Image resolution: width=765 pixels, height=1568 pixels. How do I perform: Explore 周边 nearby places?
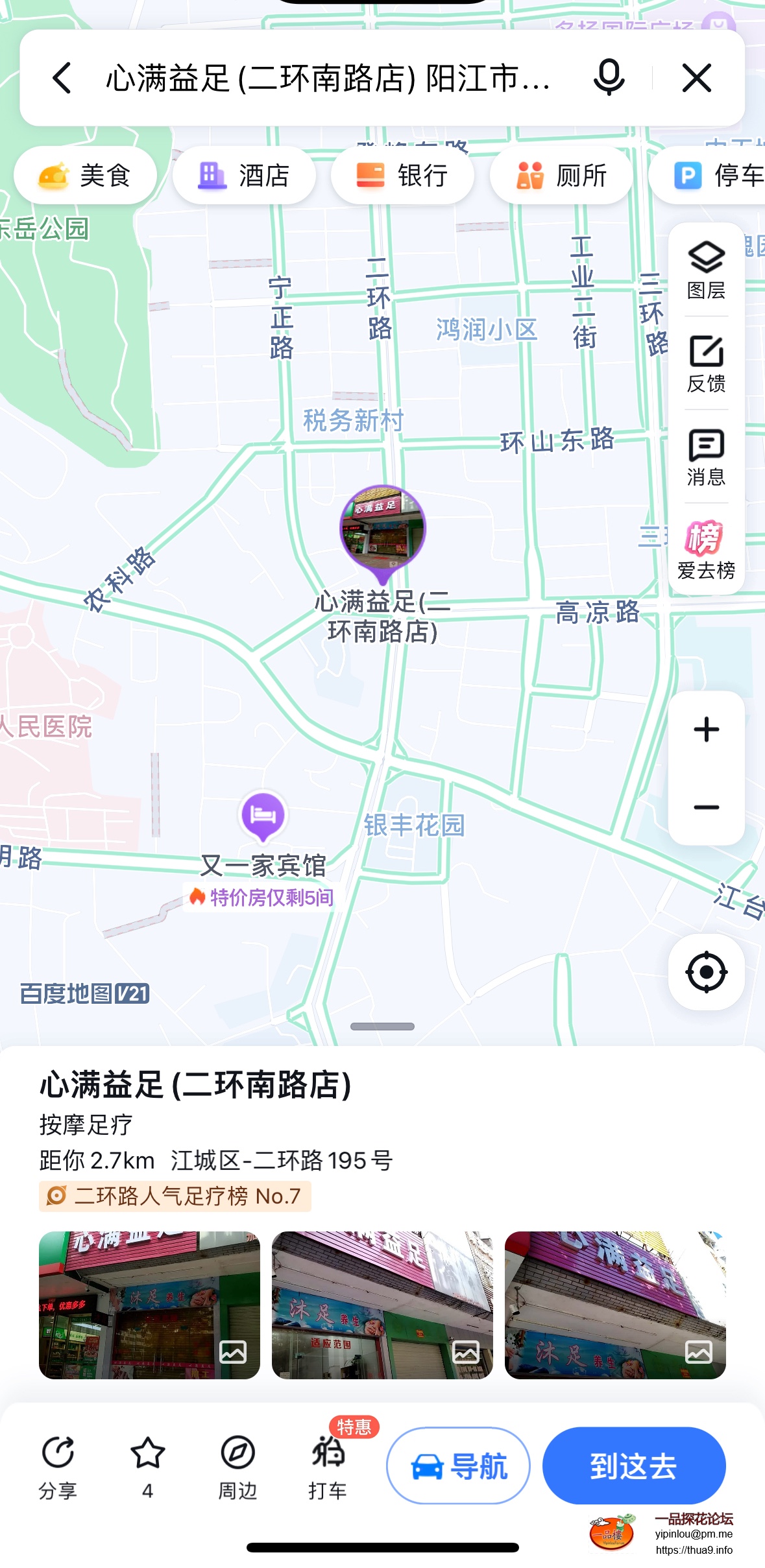(x=237, y=1467)
